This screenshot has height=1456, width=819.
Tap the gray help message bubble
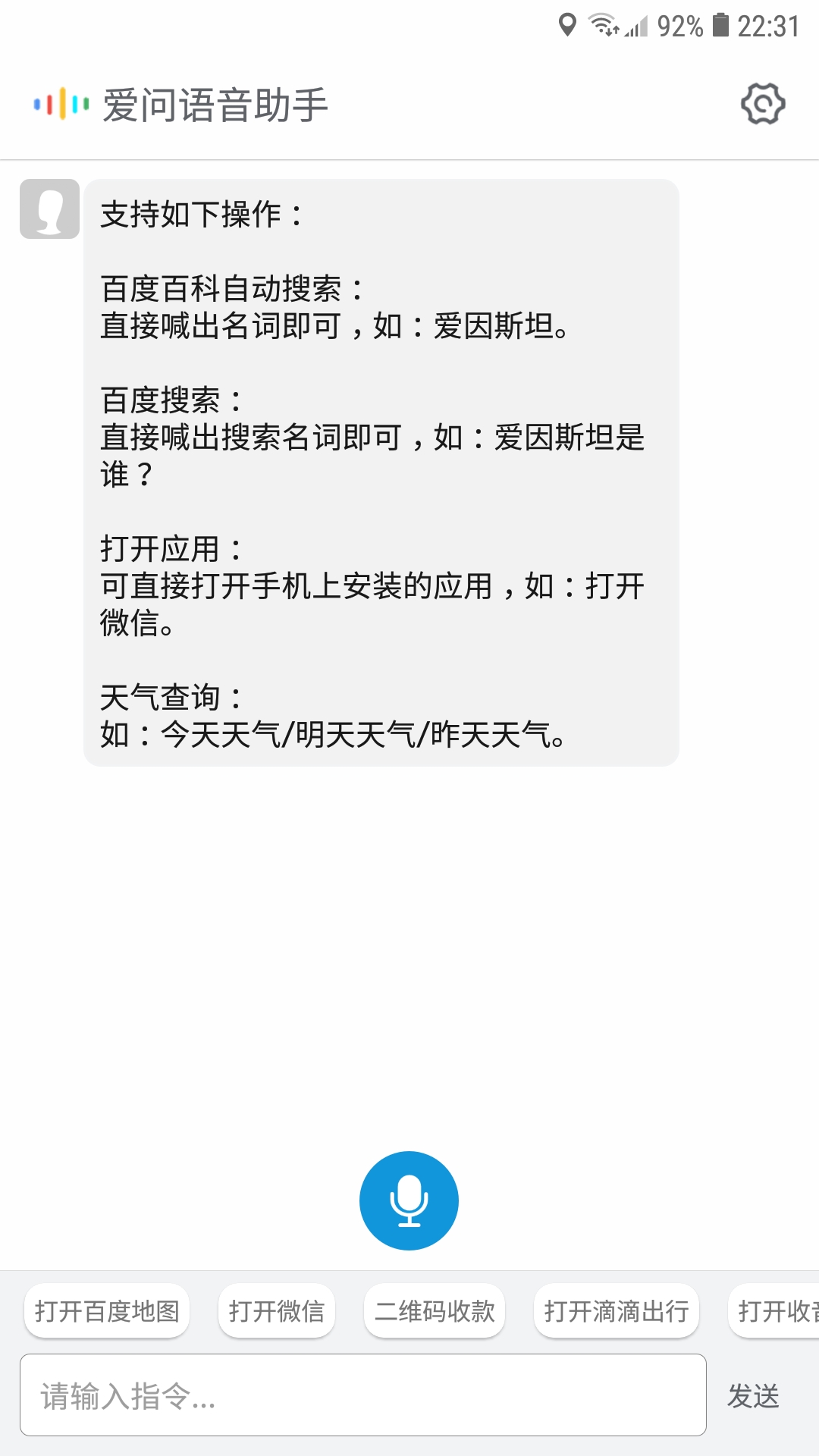(379, 470)
